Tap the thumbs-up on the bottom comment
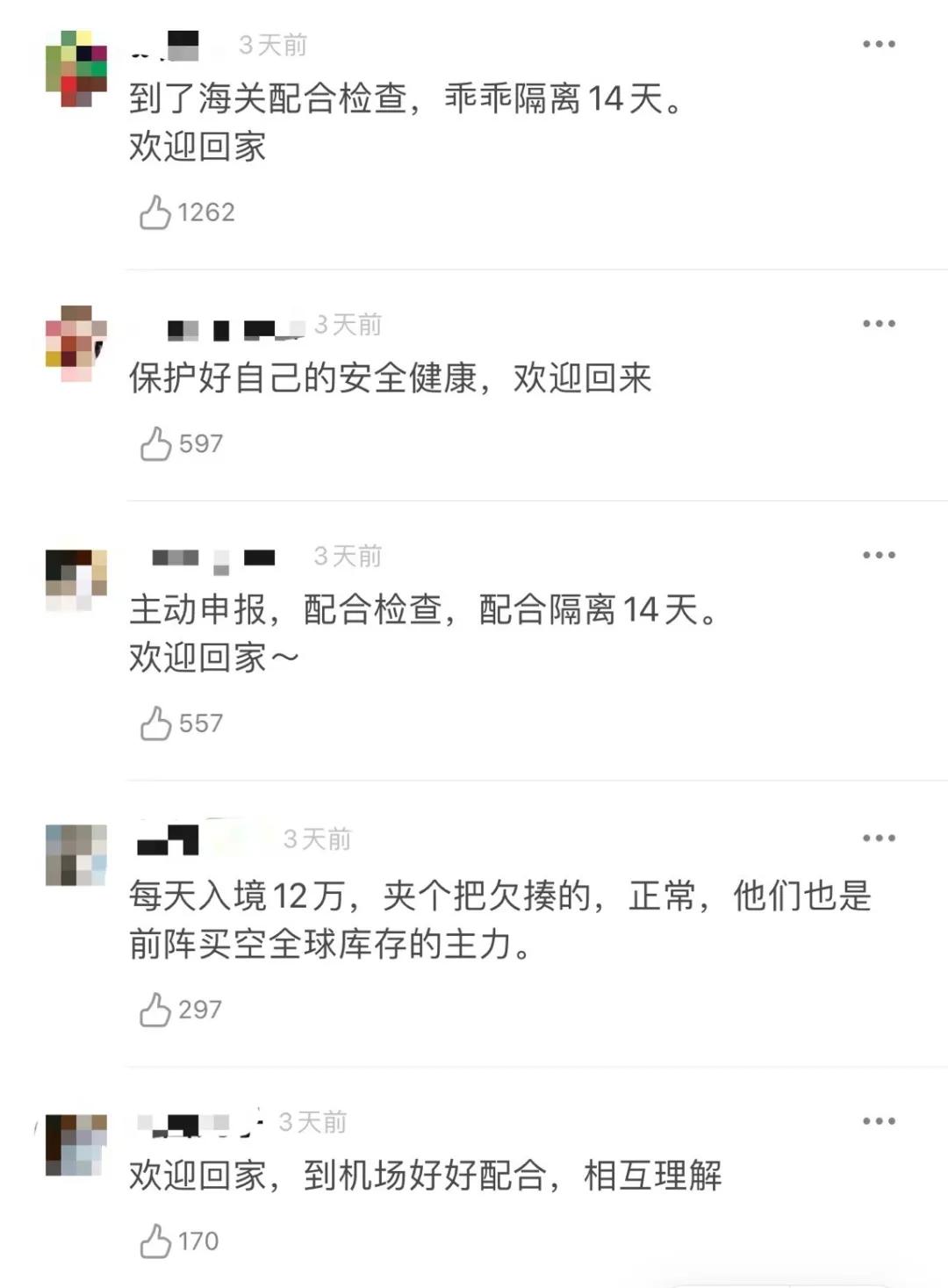This screenshot has width=948, height=1288. (x=156, y=1241)
